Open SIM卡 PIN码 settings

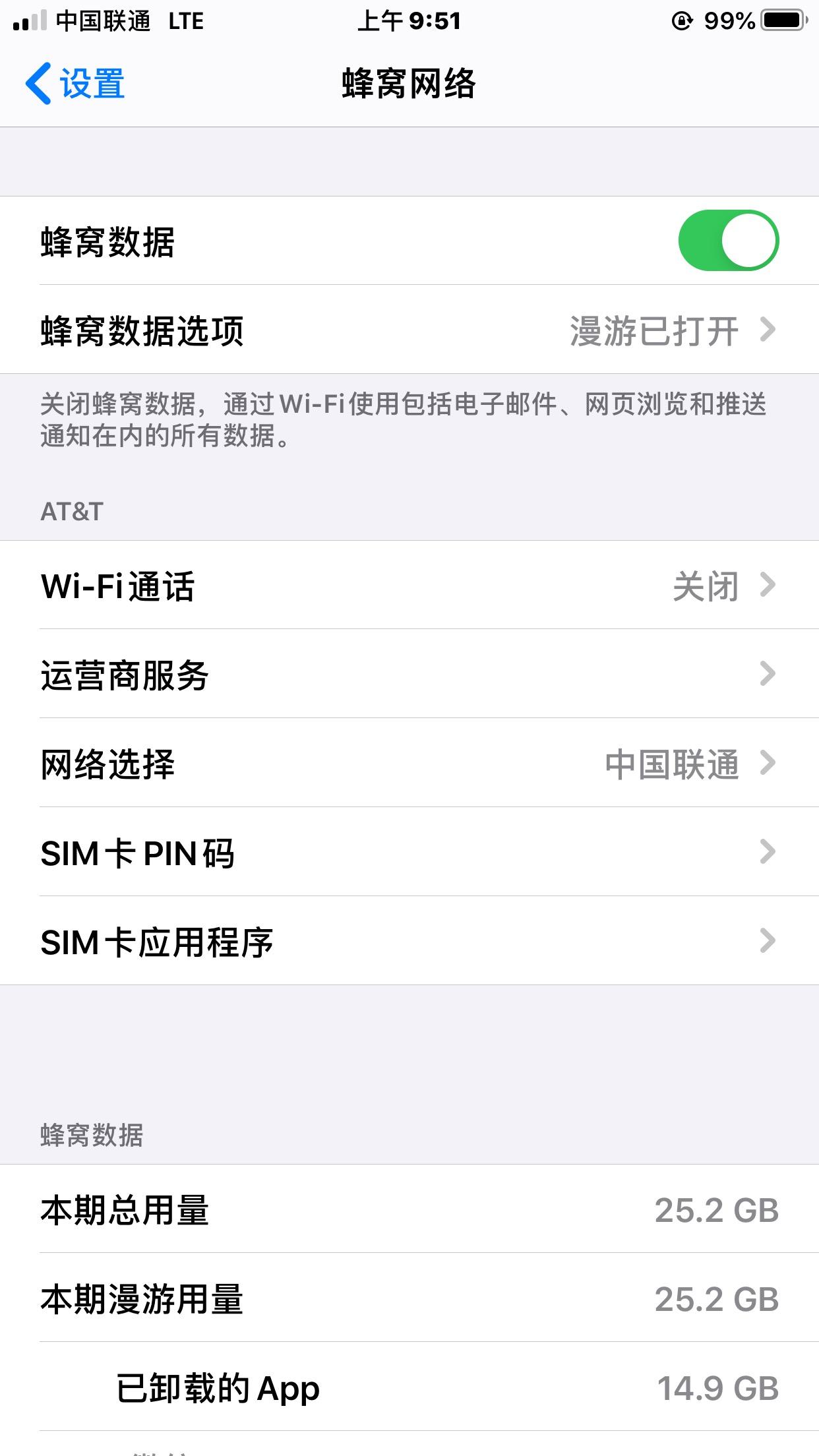click(x=409, y=853)
